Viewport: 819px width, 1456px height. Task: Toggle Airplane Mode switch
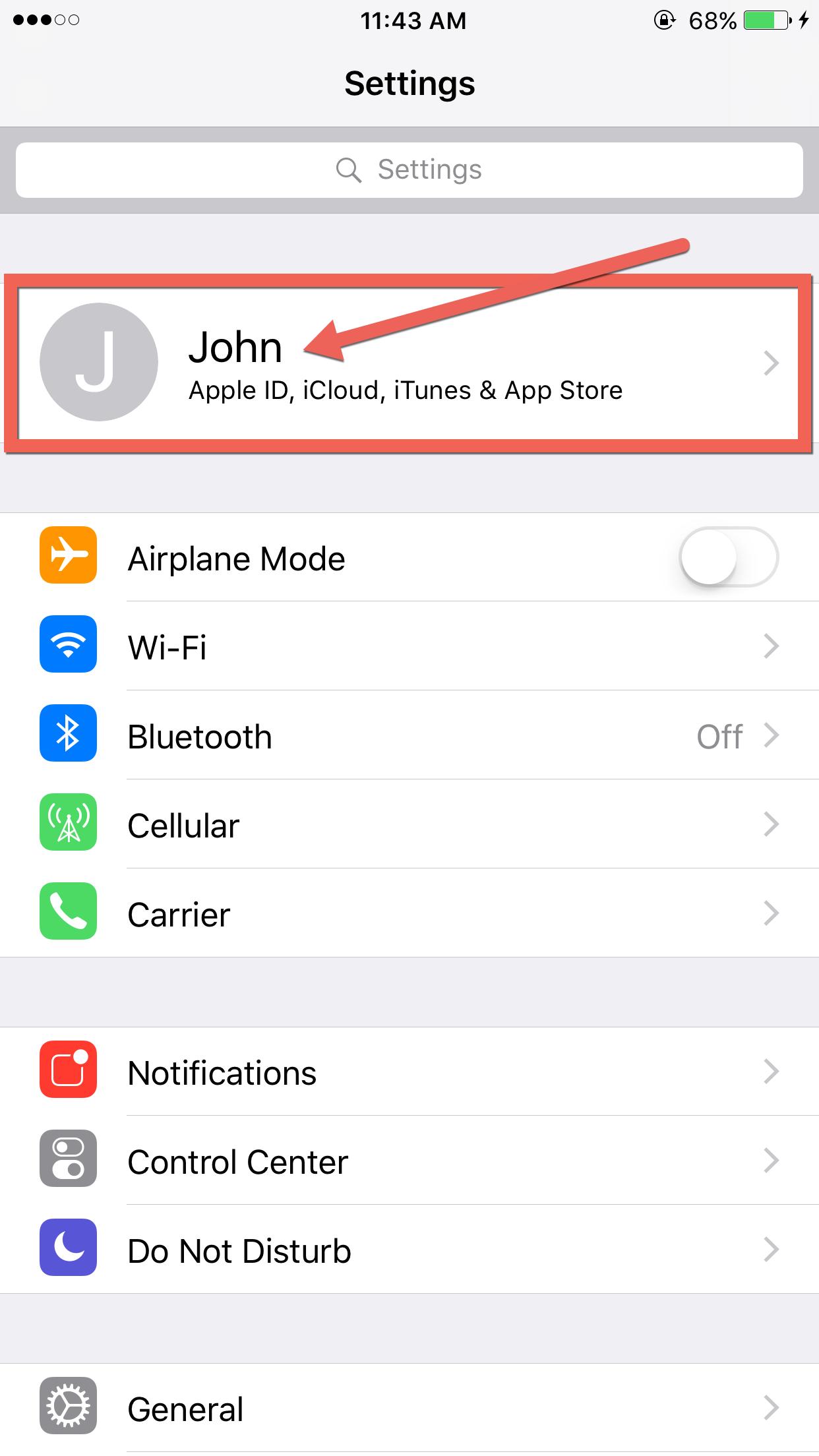pos(728,558)
